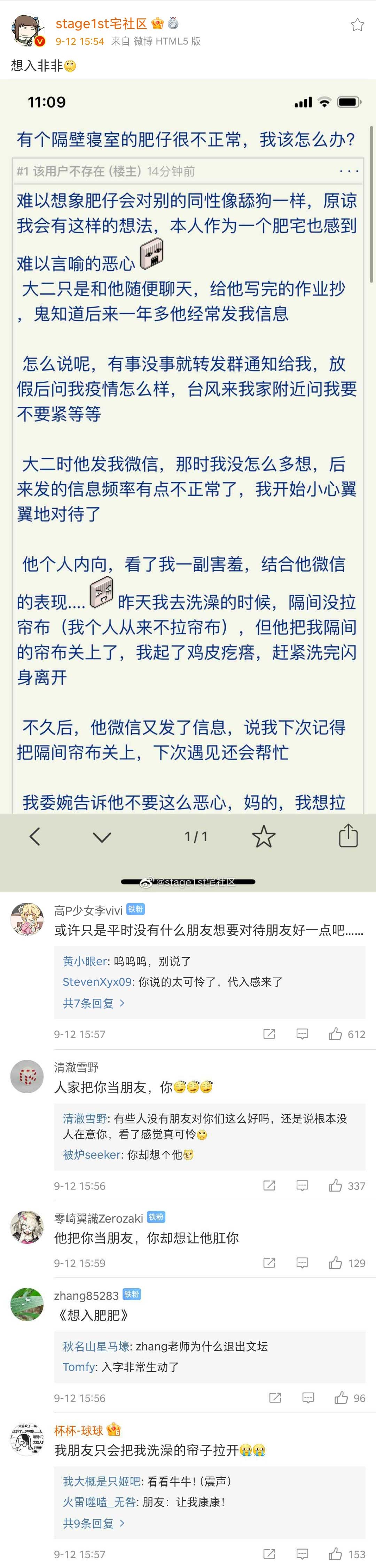This screenshot has width=376, height=1568.
Task: Reply to 高P少女李vivi's comment
Action: click(302, 1034)
